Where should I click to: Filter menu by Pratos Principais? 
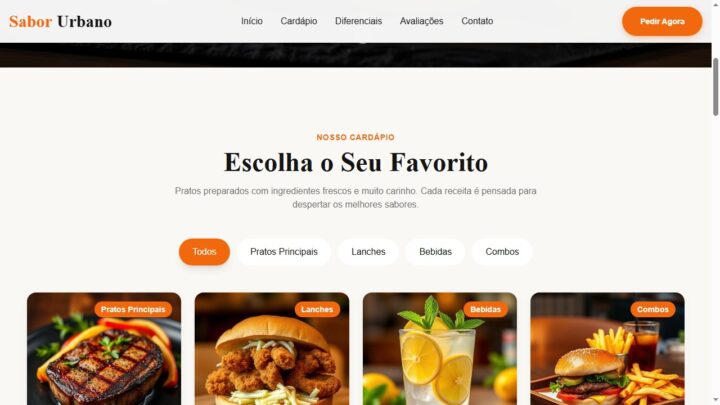284,252
